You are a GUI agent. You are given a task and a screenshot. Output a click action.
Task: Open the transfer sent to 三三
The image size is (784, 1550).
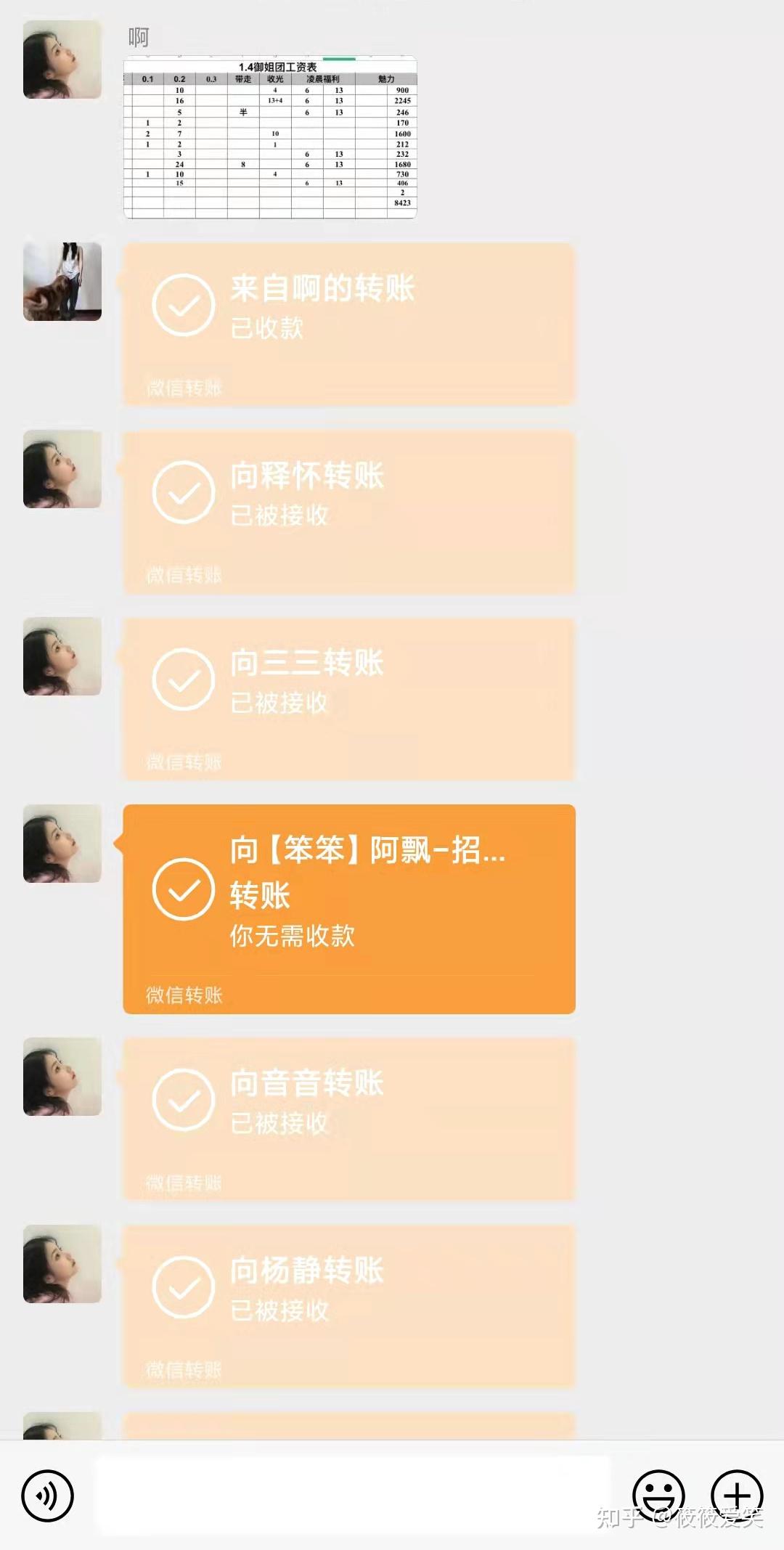(349, 699)
